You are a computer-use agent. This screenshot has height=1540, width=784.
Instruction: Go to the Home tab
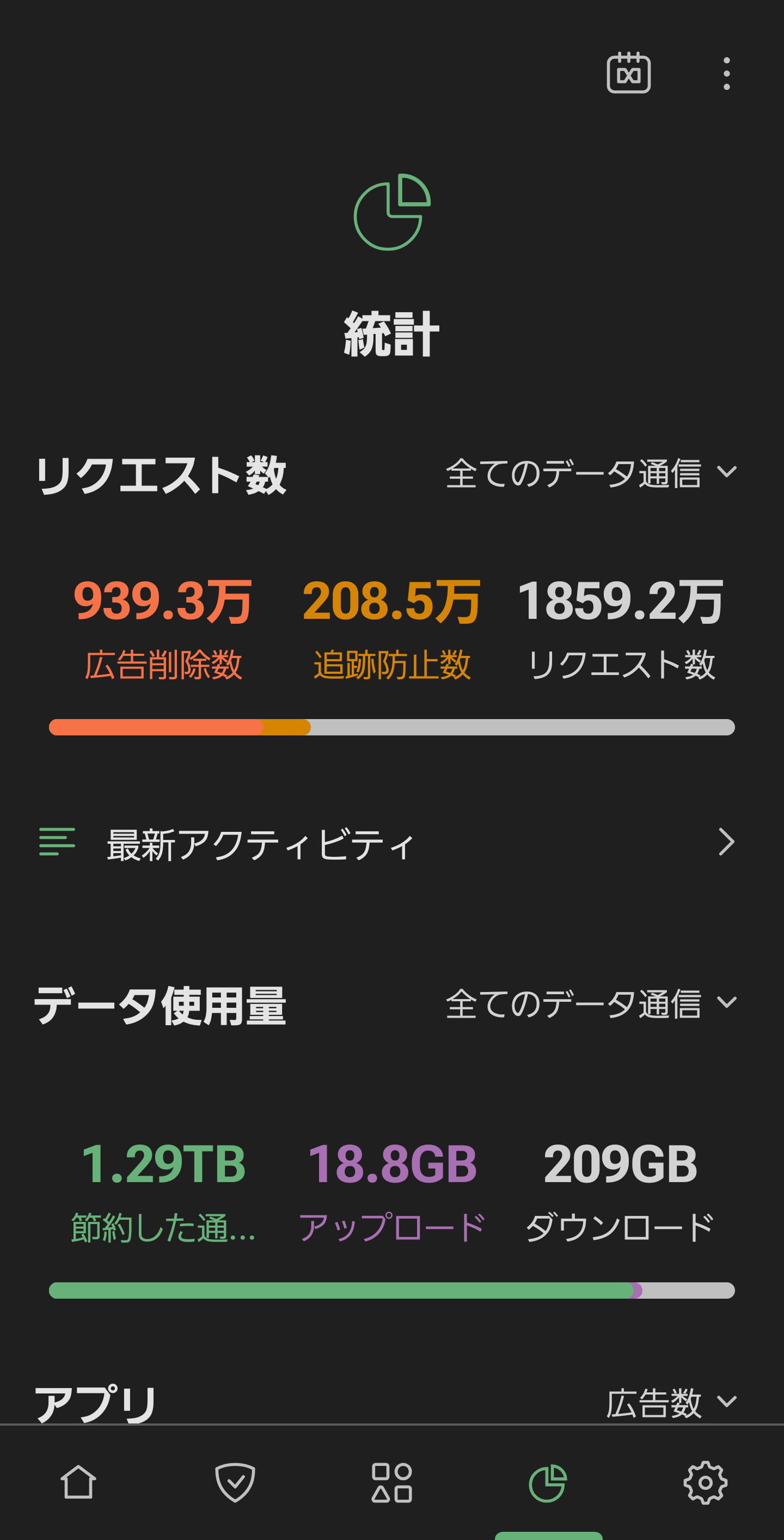78,1483
